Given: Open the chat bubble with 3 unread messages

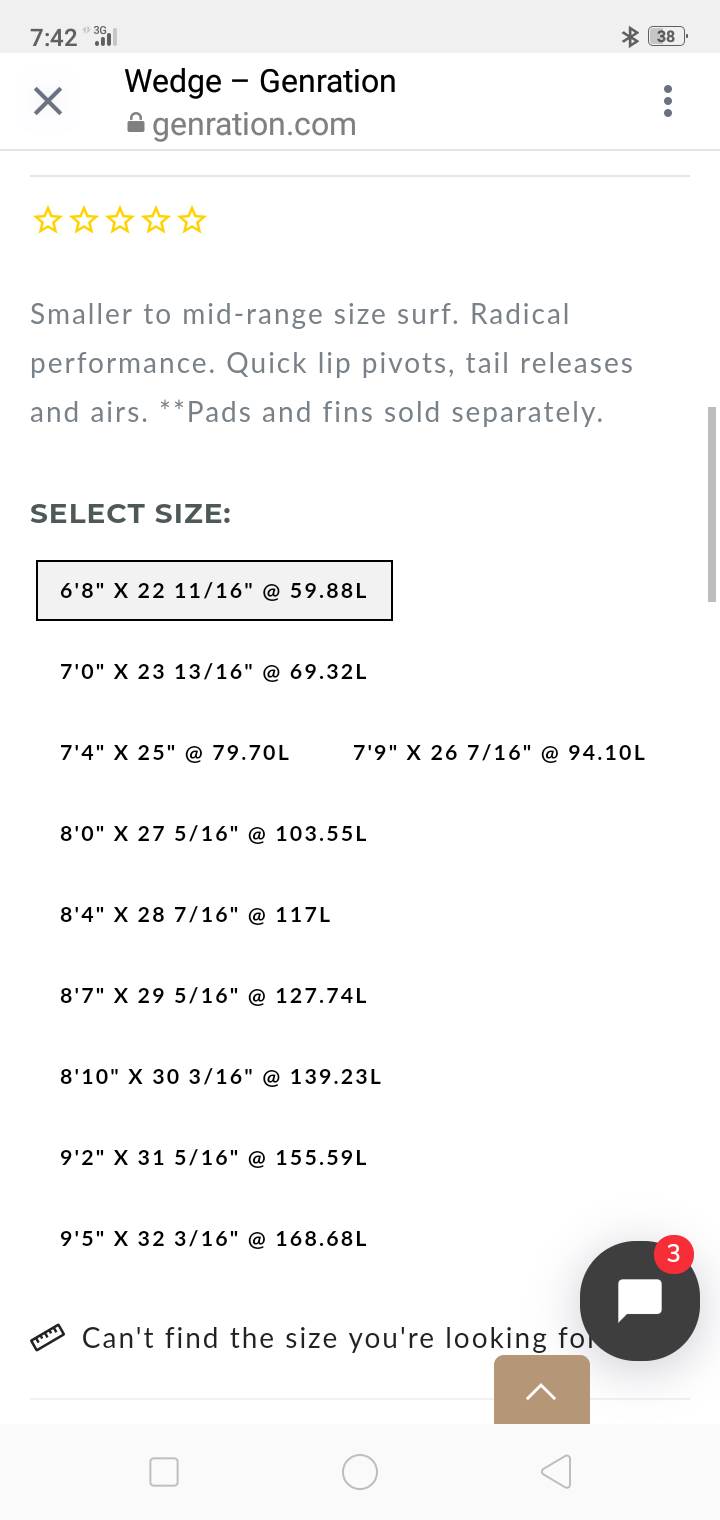Looking at the screenshot, I should 640,1300.
